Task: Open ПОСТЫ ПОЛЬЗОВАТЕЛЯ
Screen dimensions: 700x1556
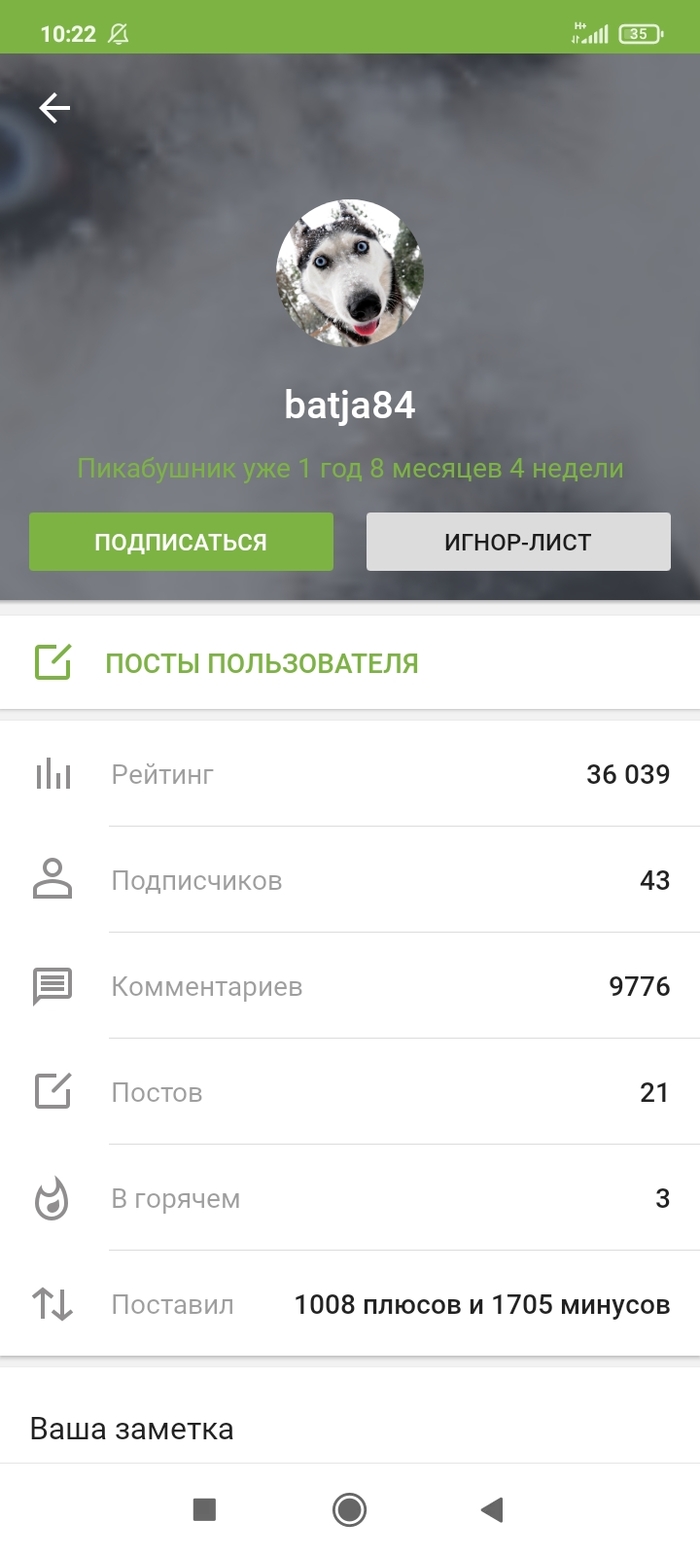Action: [261, 662]
